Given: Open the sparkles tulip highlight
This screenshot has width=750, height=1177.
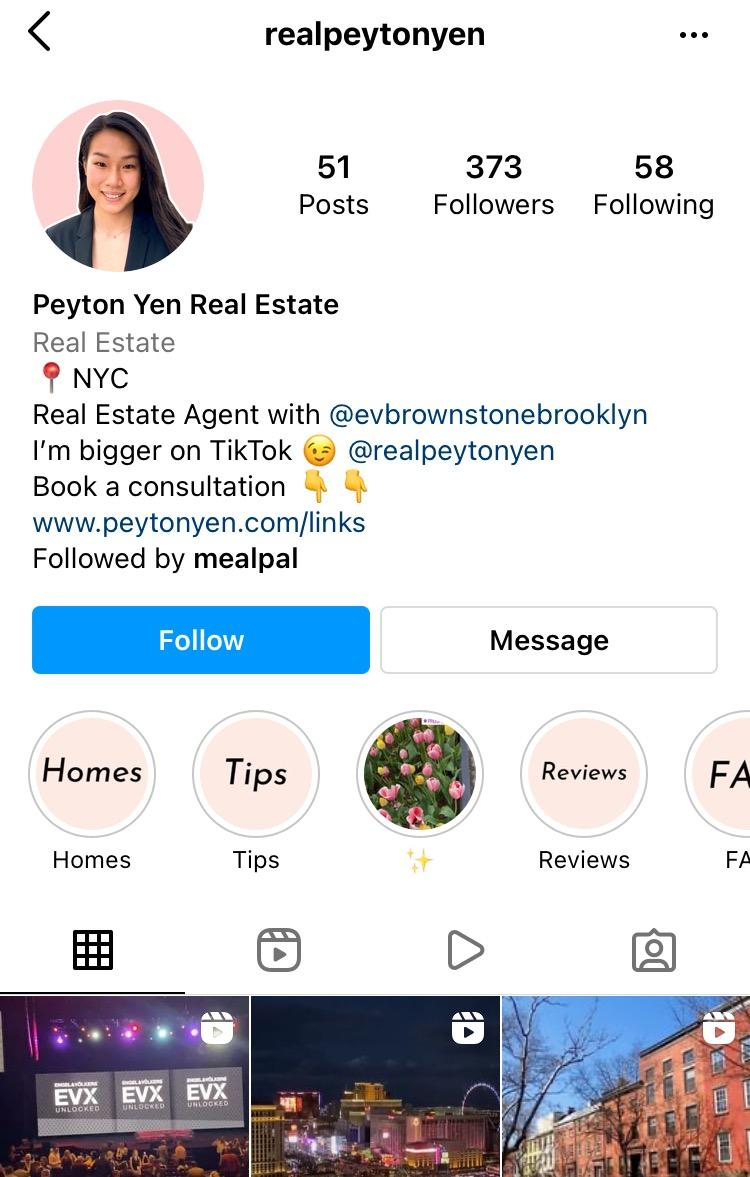Looking at the screenshot, I should (420, 773).
